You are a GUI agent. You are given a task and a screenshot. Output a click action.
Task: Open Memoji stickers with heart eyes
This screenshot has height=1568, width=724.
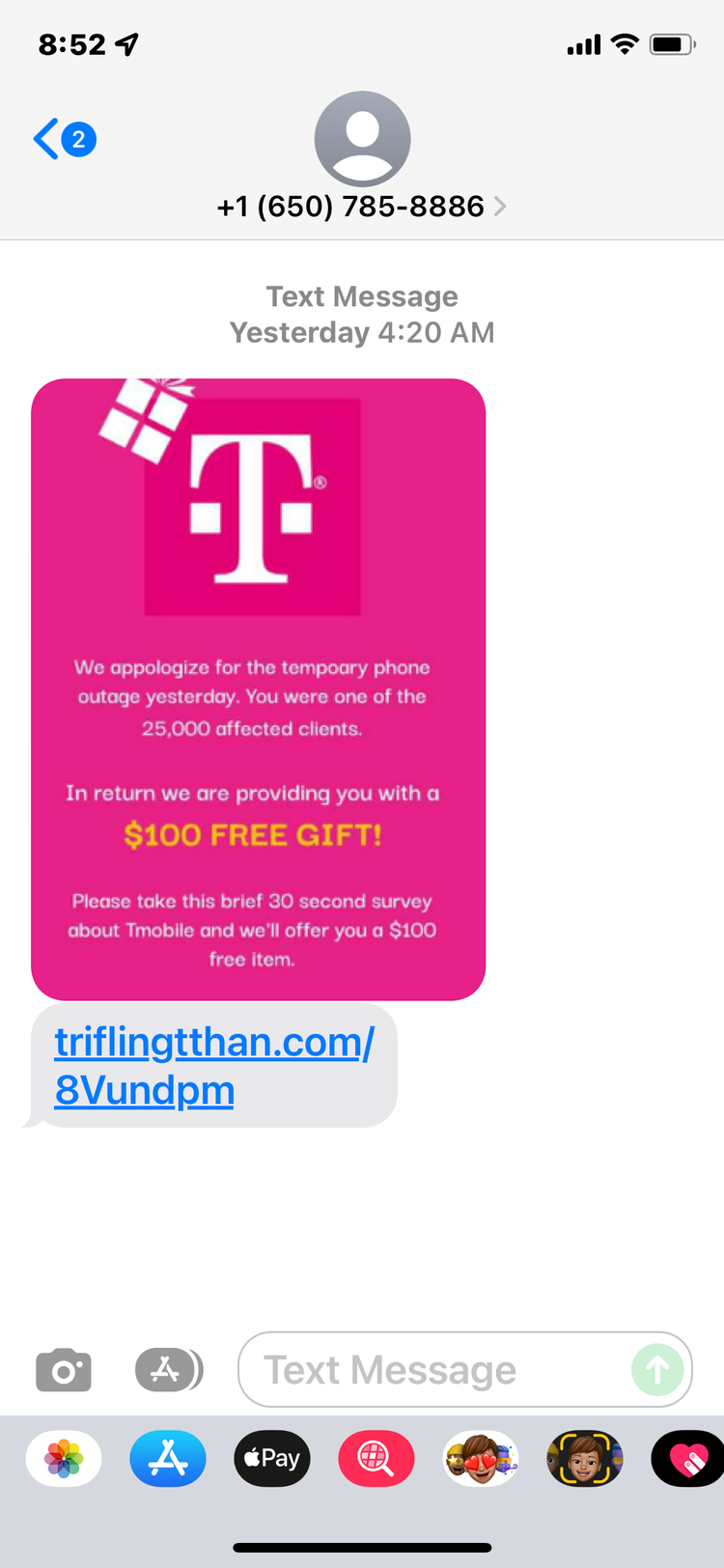pos(481,1458)
